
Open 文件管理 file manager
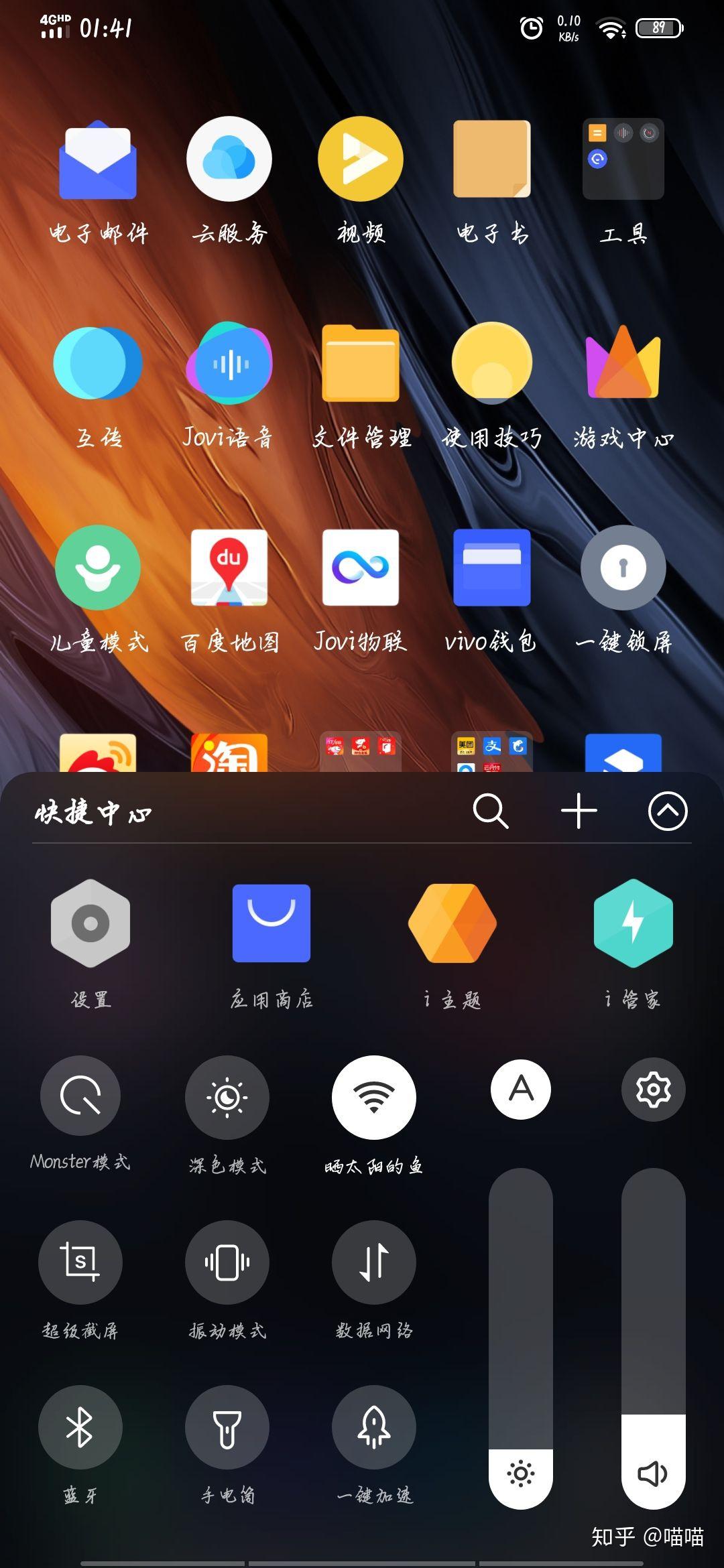360,363
